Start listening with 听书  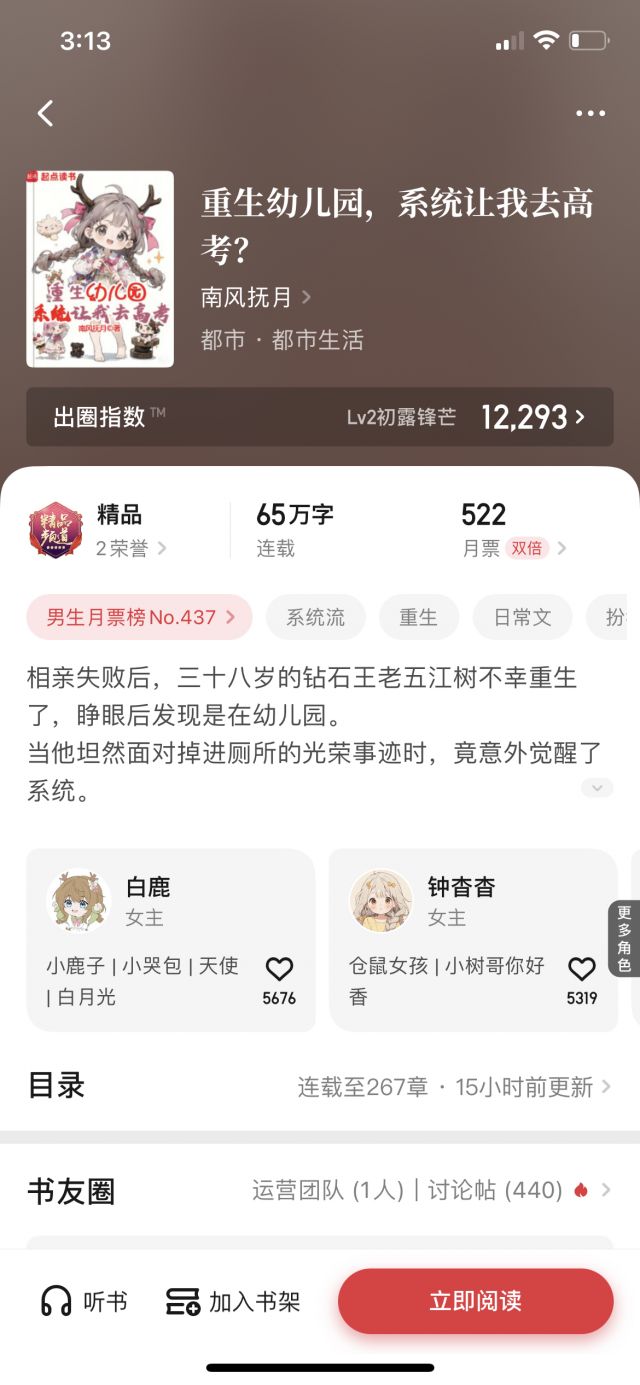[x=84, y=1301]
